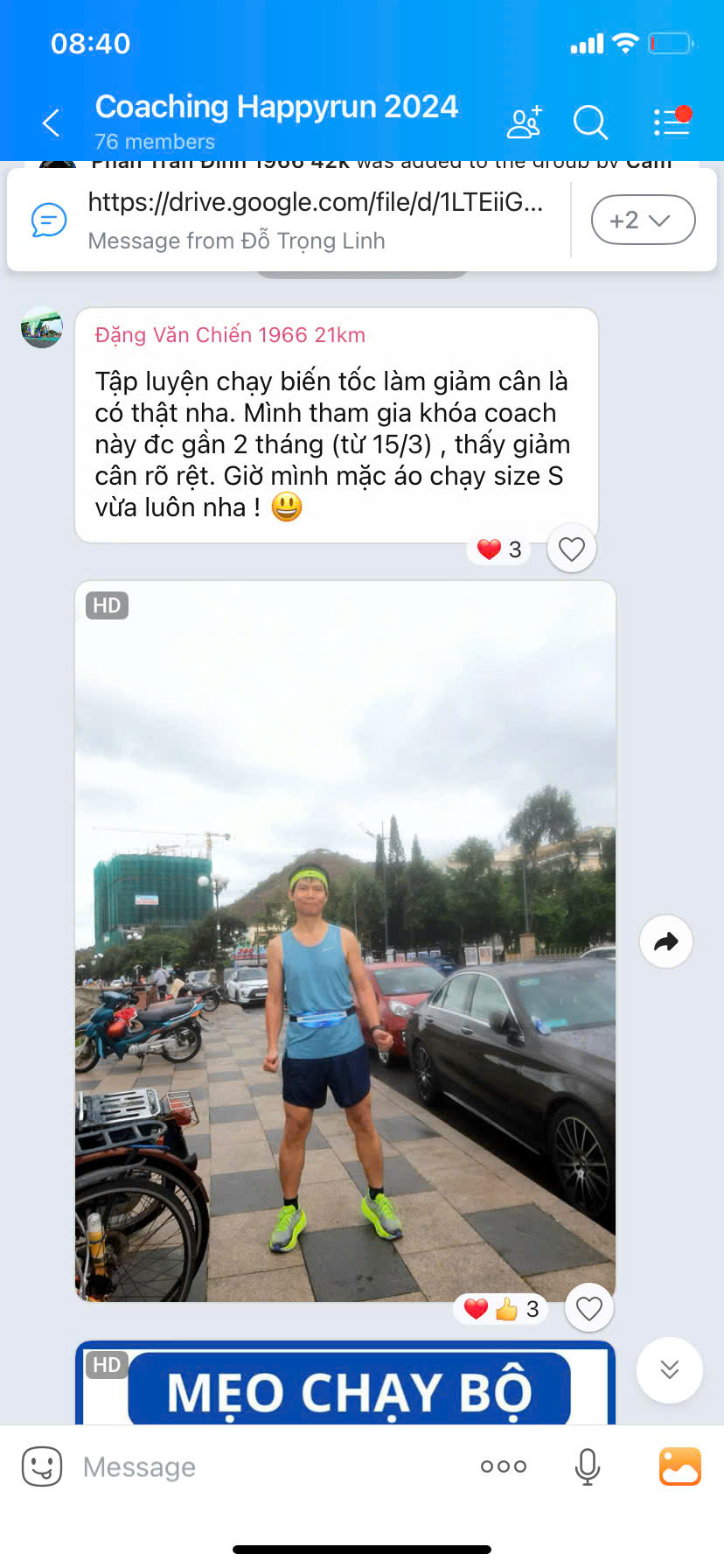Open the more options ellipsis icon

point(503,1466)
